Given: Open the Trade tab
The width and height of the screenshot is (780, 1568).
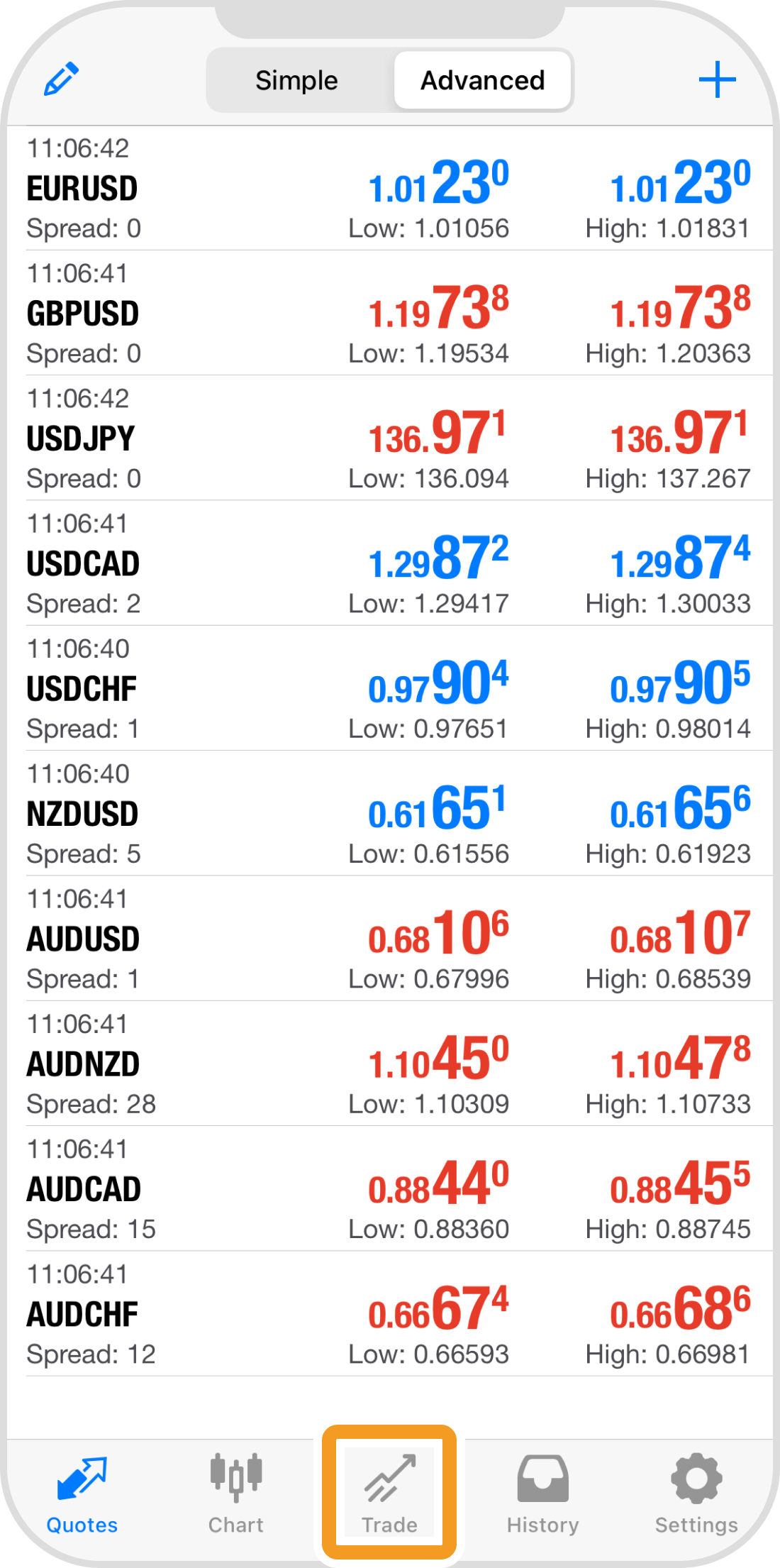Looking at the screenshot, I should pyautogui.click(x=389, y=1494).
